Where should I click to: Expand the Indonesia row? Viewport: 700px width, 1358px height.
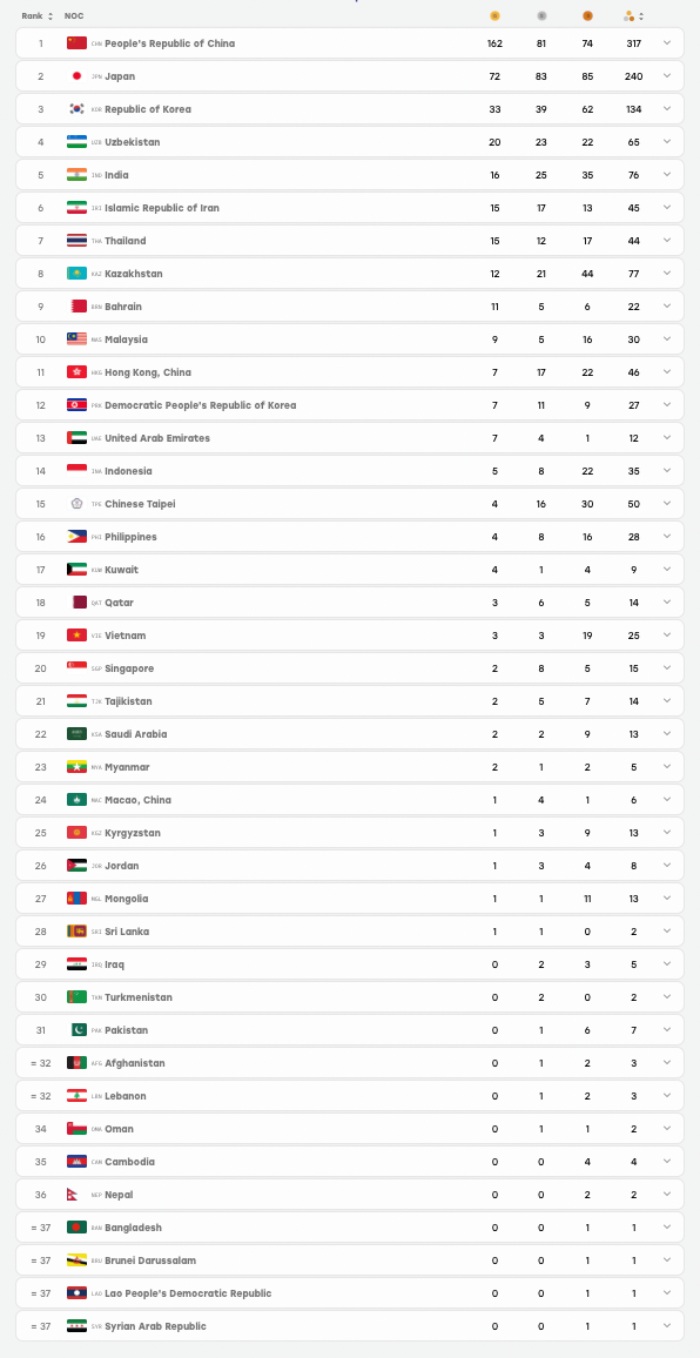point(667,471)
